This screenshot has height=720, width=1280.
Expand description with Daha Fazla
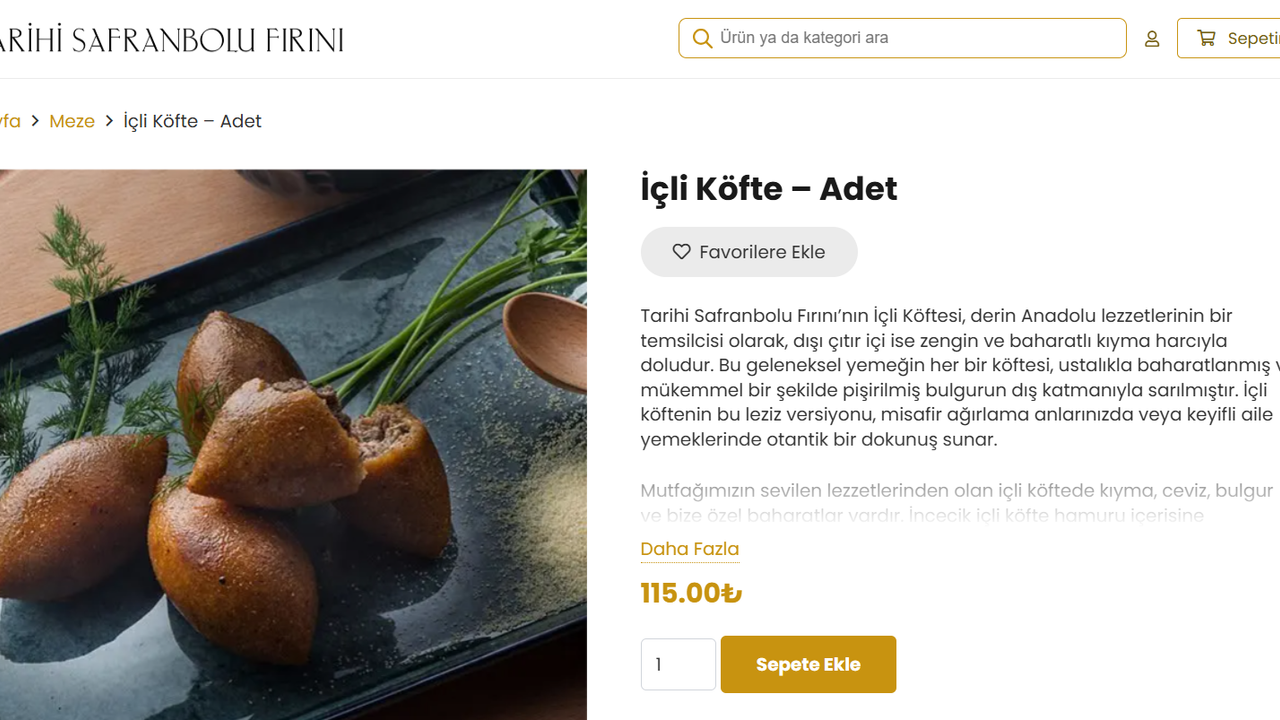[x=689, y=549]
